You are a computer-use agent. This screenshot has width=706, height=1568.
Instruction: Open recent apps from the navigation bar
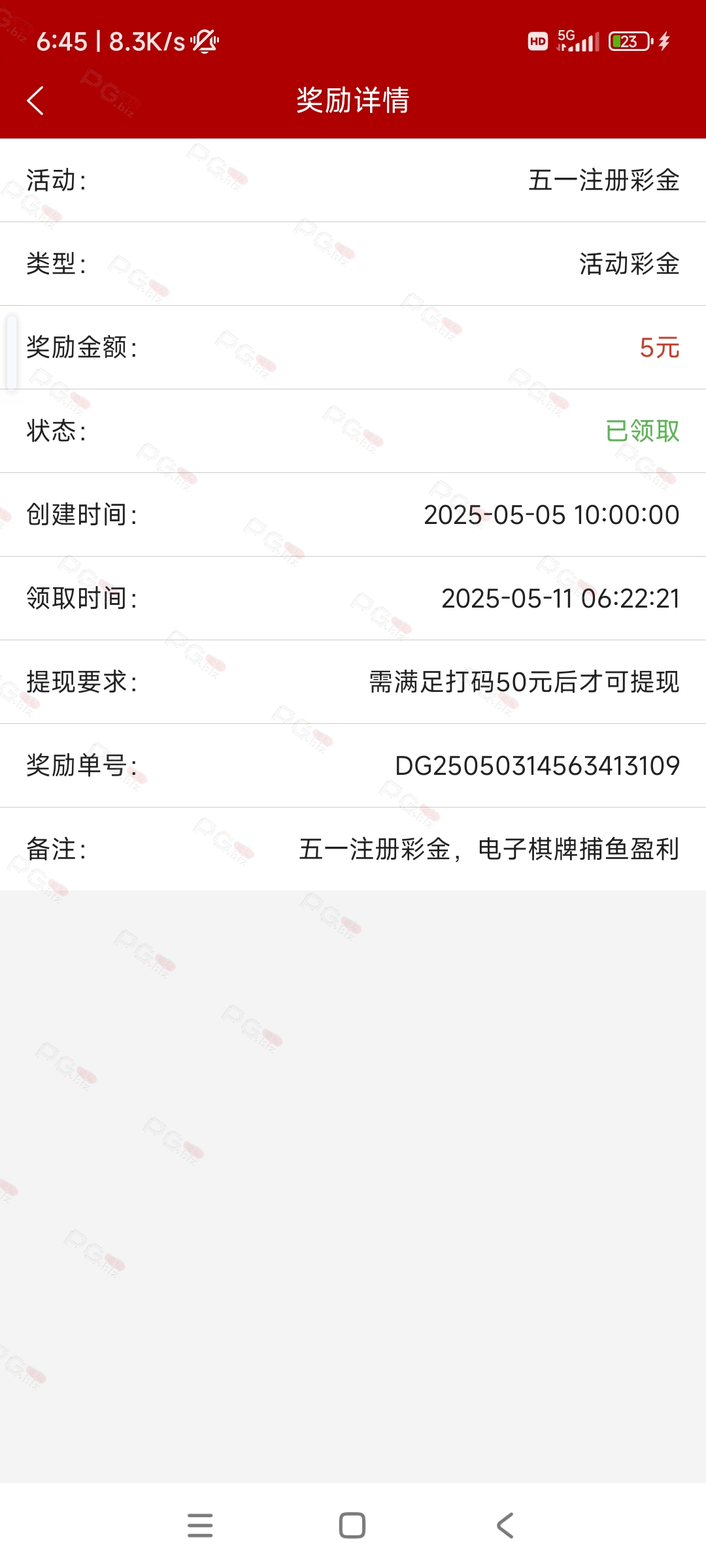point(200,1526)
